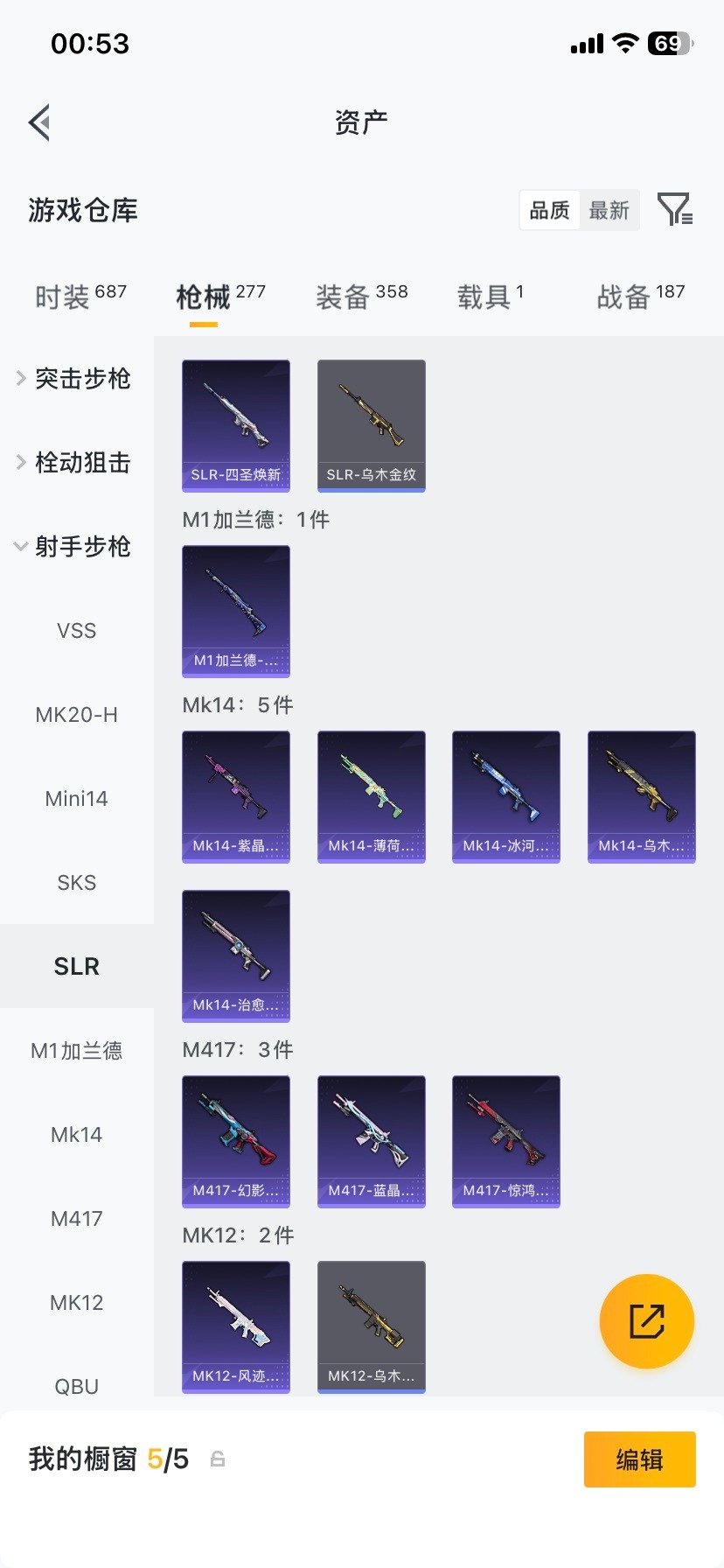The width and height of the screenshot is (724, 1568).
Task: Tap the orange share floating button
Action: [647, 1320]
